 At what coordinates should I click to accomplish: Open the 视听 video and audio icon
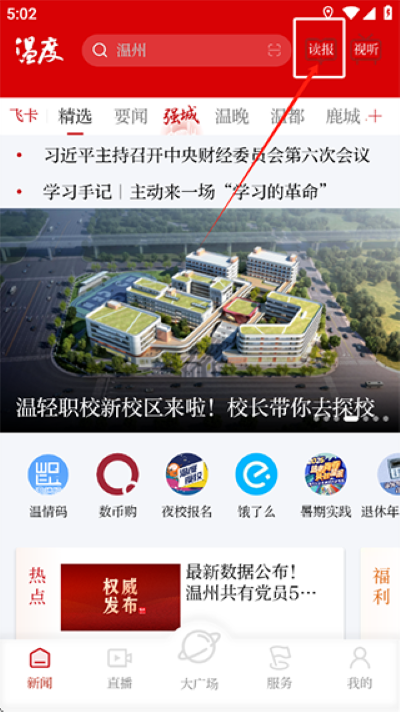point(366,49)
